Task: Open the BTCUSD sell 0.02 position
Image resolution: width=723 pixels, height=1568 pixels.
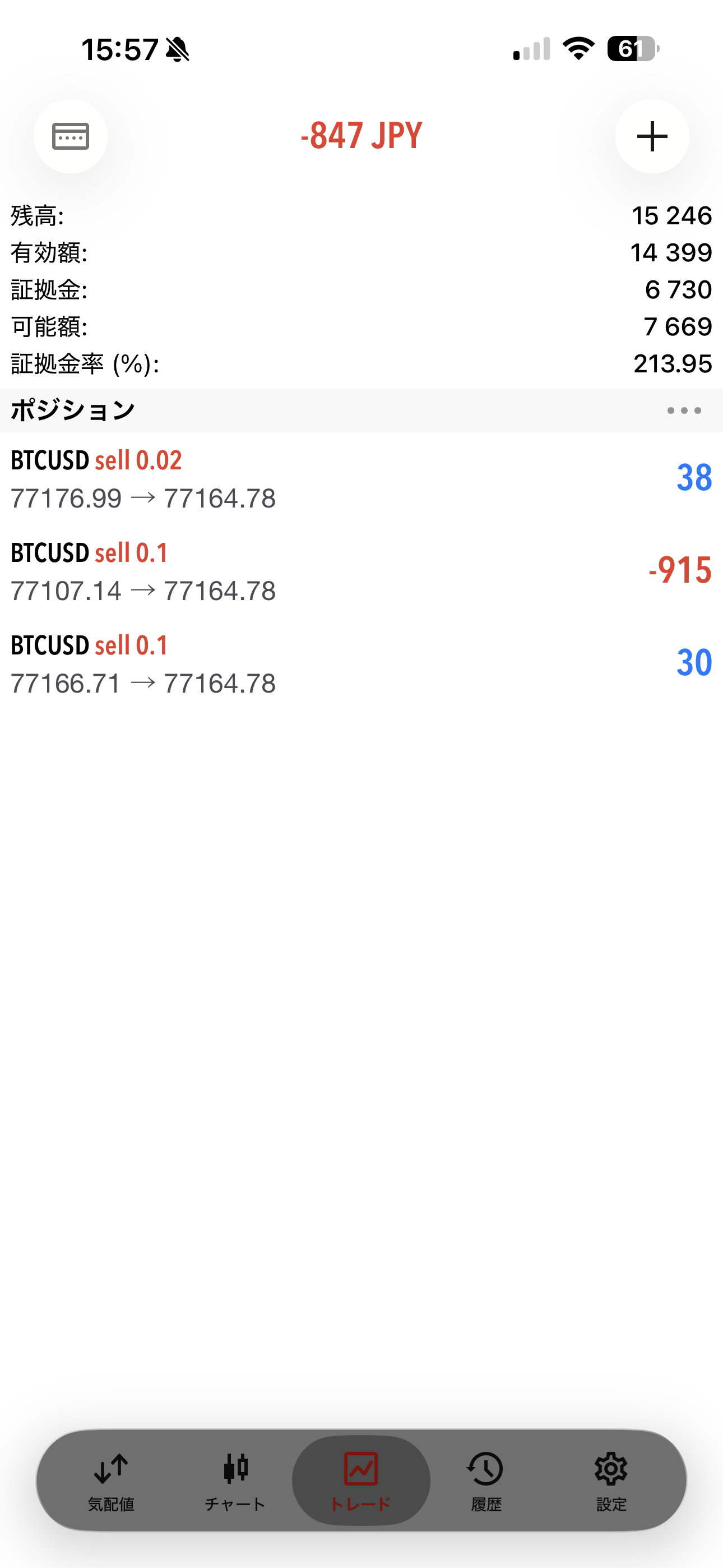Action: coord(361,479)
